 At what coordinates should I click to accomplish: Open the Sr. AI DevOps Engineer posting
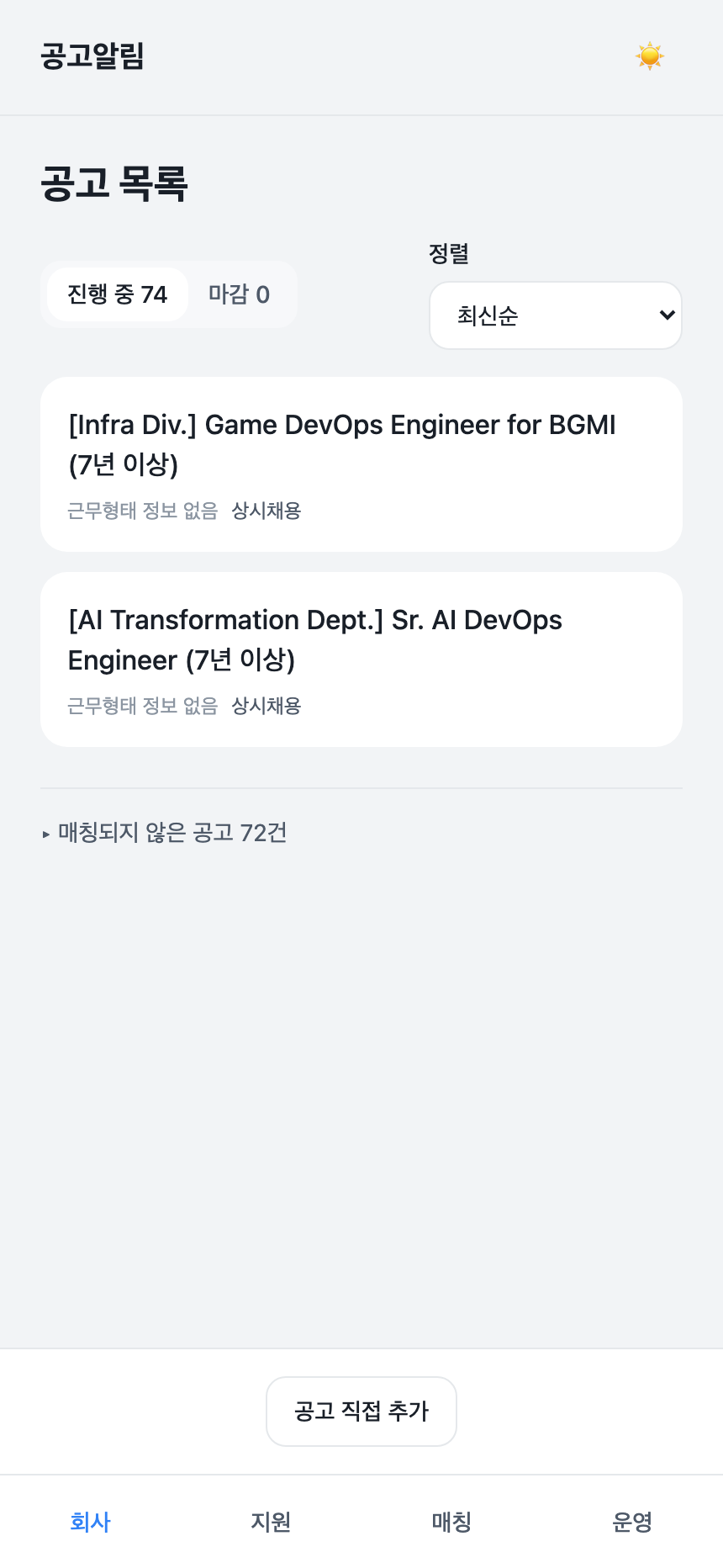click(x=361, y=660)
